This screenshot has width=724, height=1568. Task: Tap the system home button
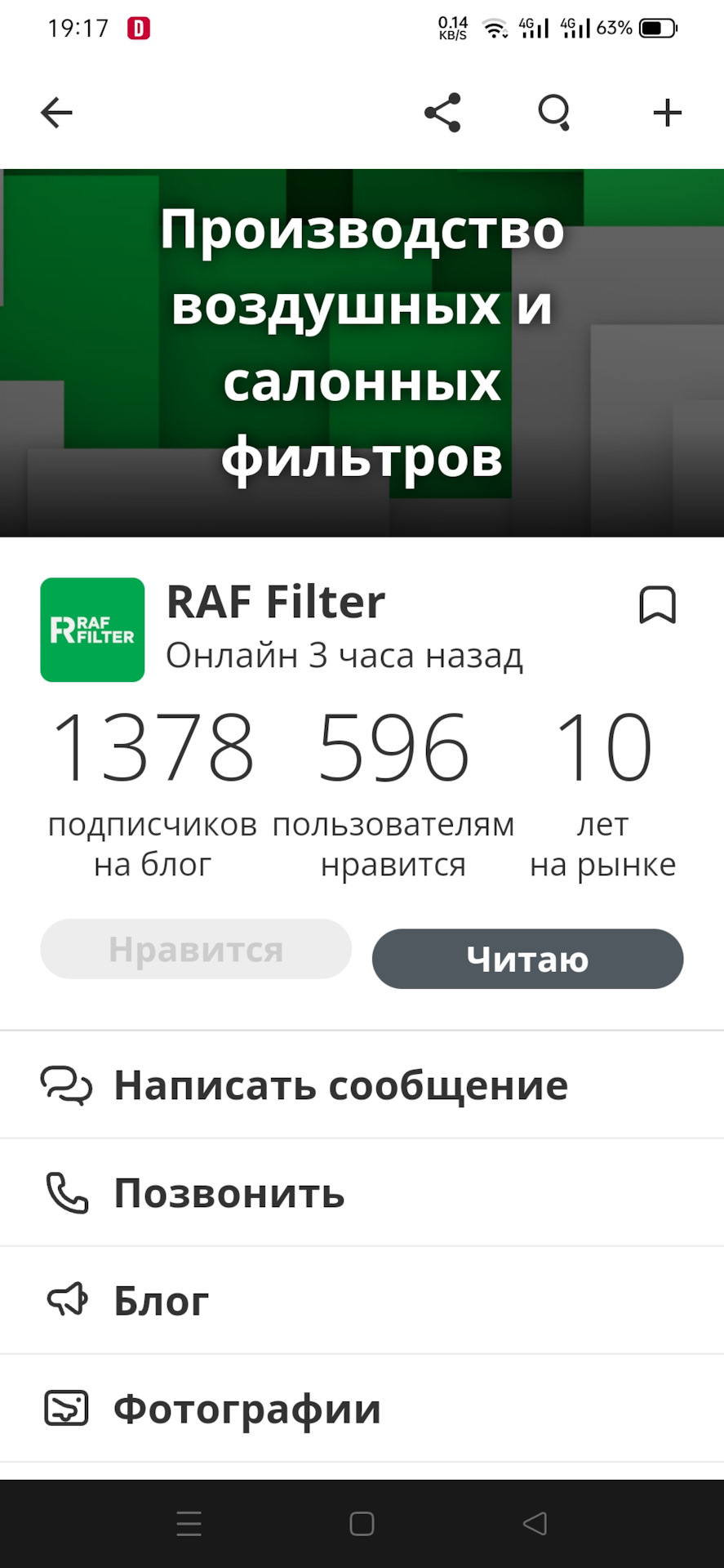pyautogui.click(x=362, y=1524)
